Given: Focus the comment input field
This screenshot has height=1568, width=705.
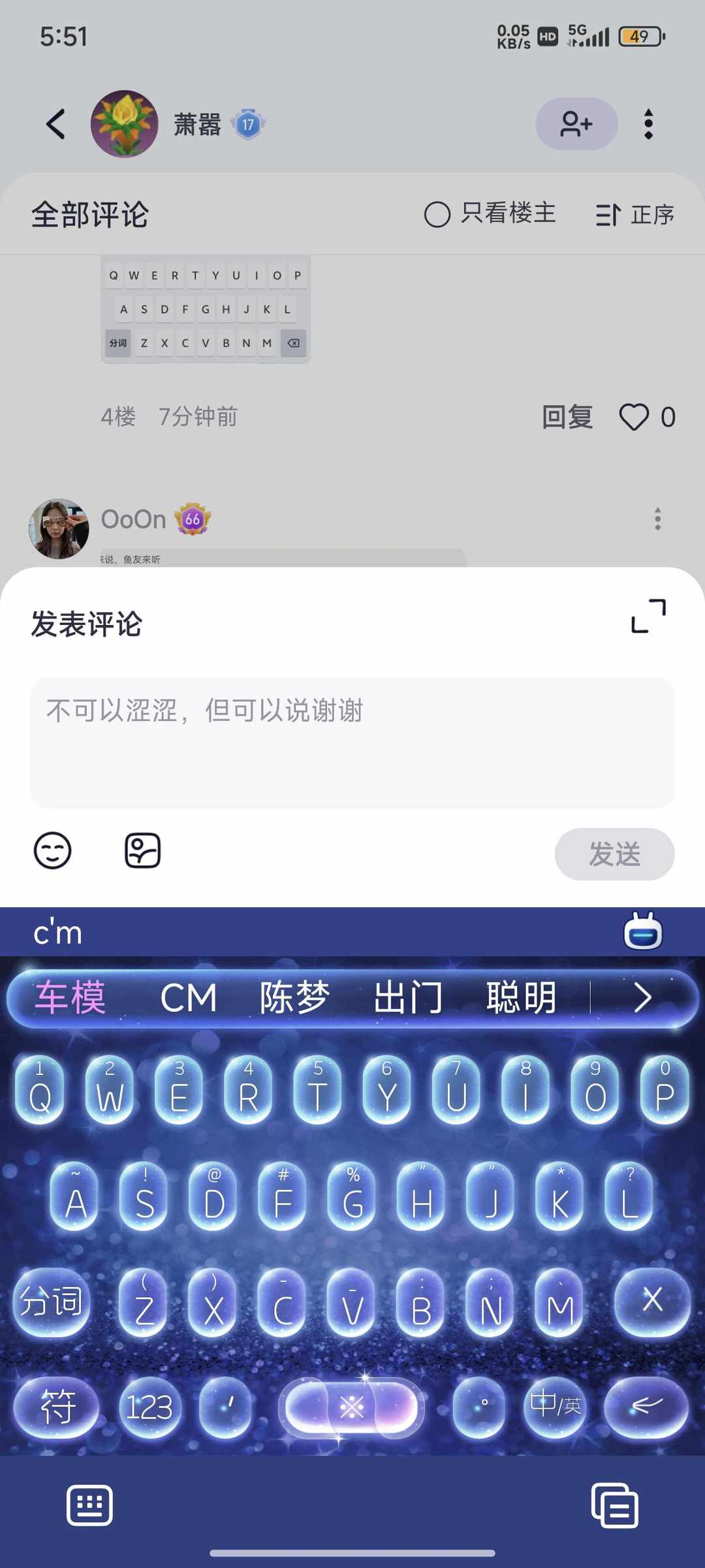Looking at the screenshot, I should pyautogui.click(x=352, y=741).
